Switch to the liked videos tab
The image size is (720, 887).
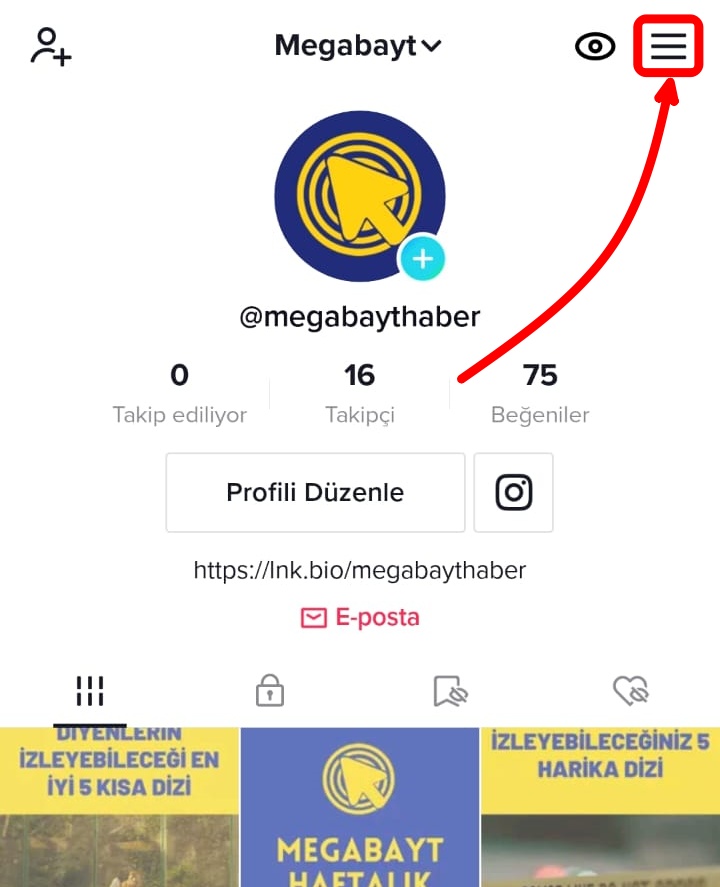[630, 690]
